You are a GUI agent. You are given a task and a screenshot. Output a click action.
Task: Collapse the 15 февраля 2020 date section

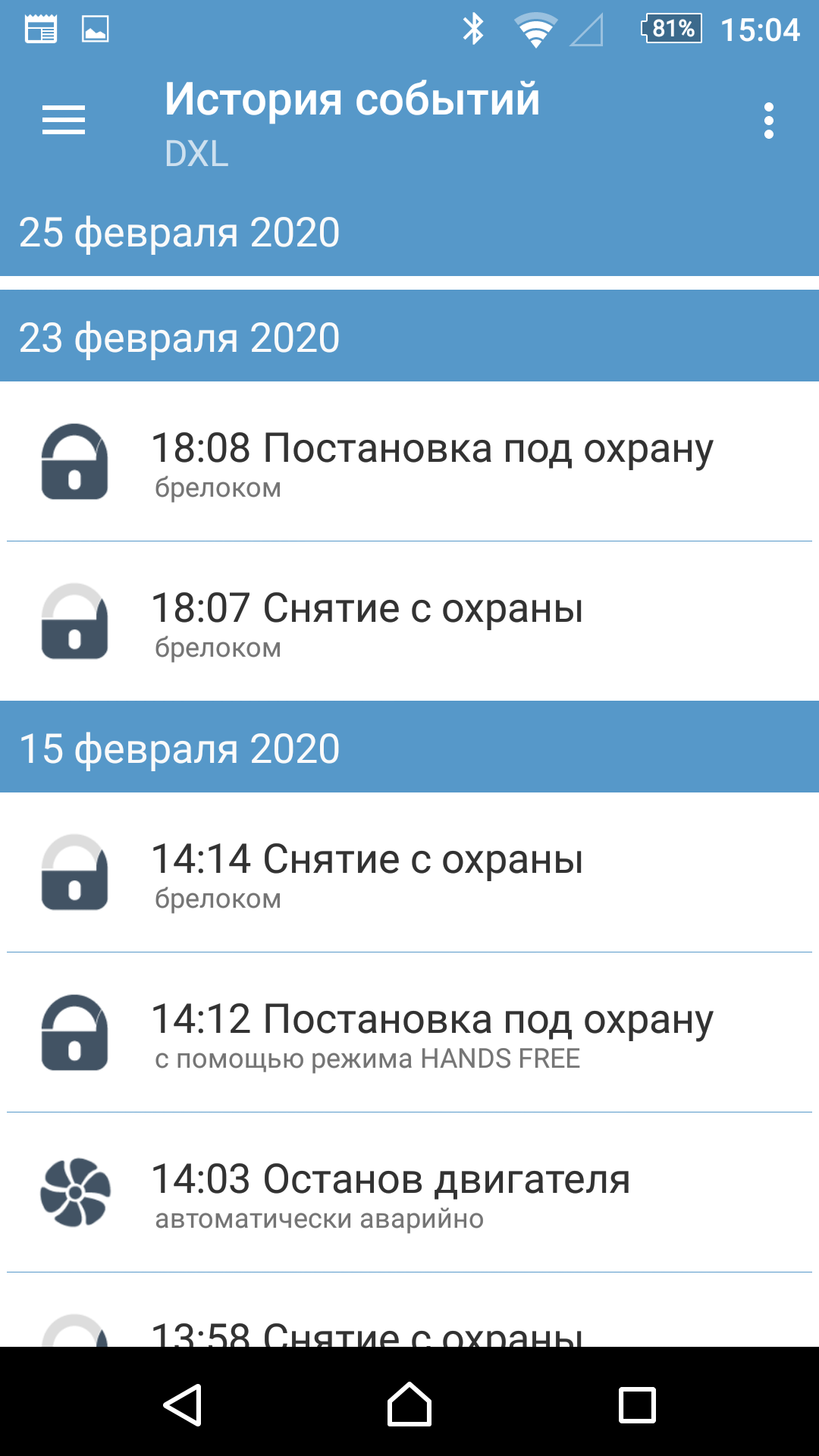pos(409,748)
